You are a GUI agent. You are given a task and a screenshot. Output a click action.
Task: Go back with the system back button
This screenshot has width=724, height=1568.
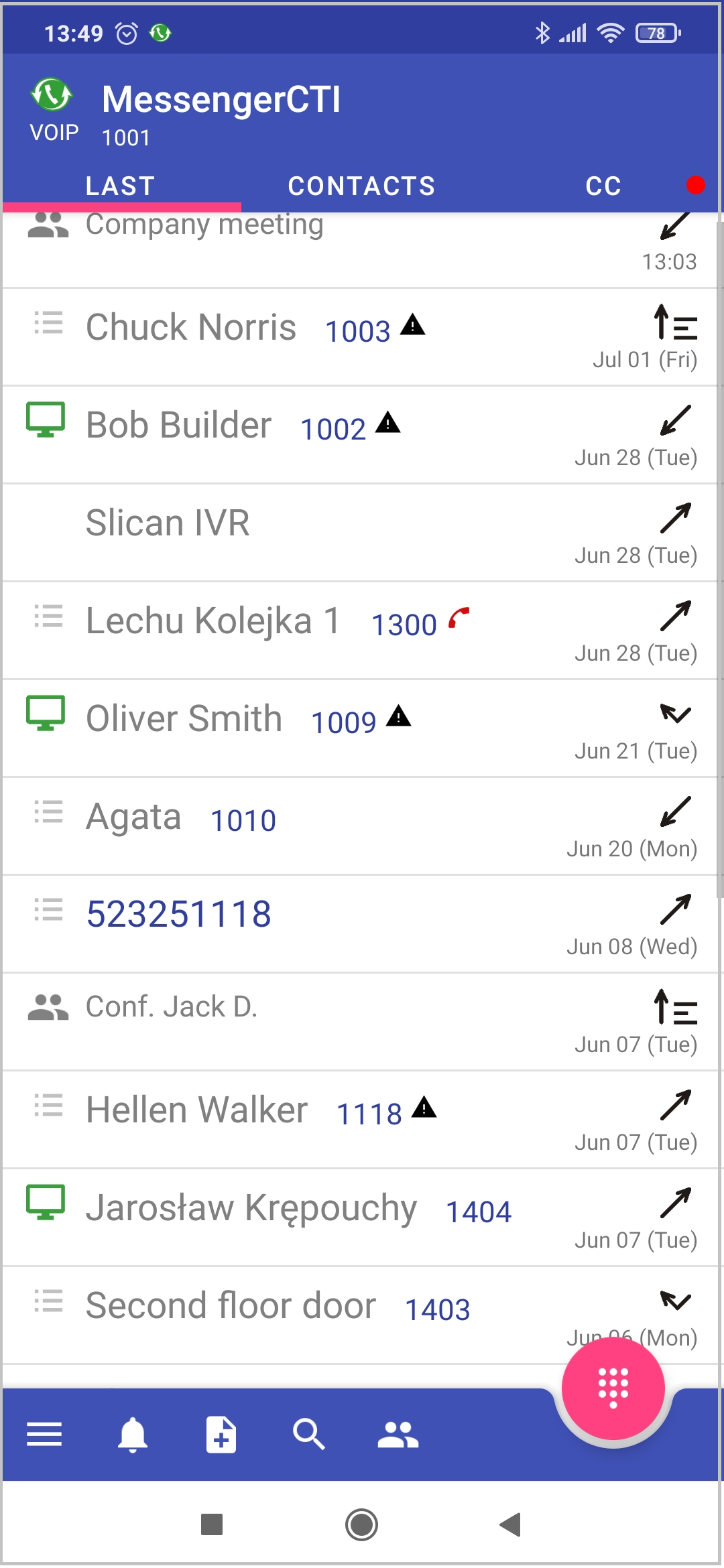(x=511, y=1525)
